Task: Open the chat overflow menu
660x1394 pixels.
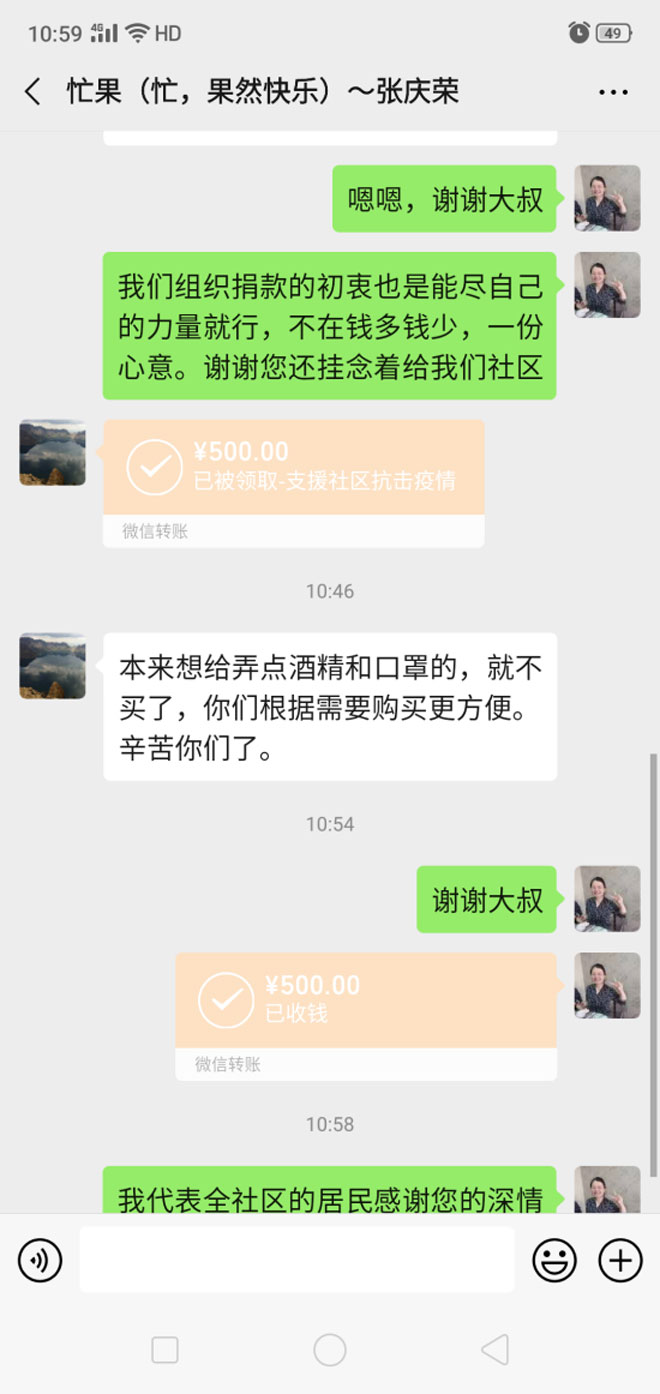Action: coord(612,92)
